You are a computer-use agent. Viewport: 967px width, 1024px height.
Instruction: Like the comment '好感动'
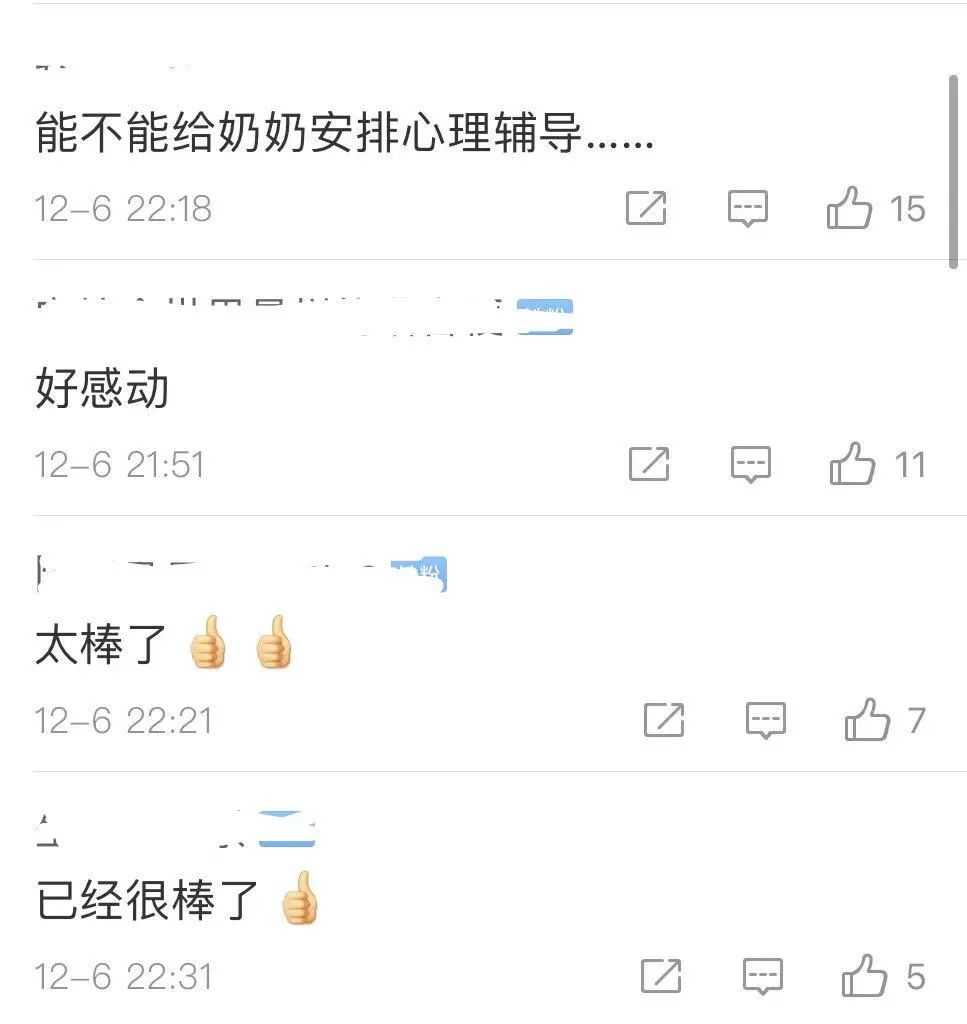[852, 464]
